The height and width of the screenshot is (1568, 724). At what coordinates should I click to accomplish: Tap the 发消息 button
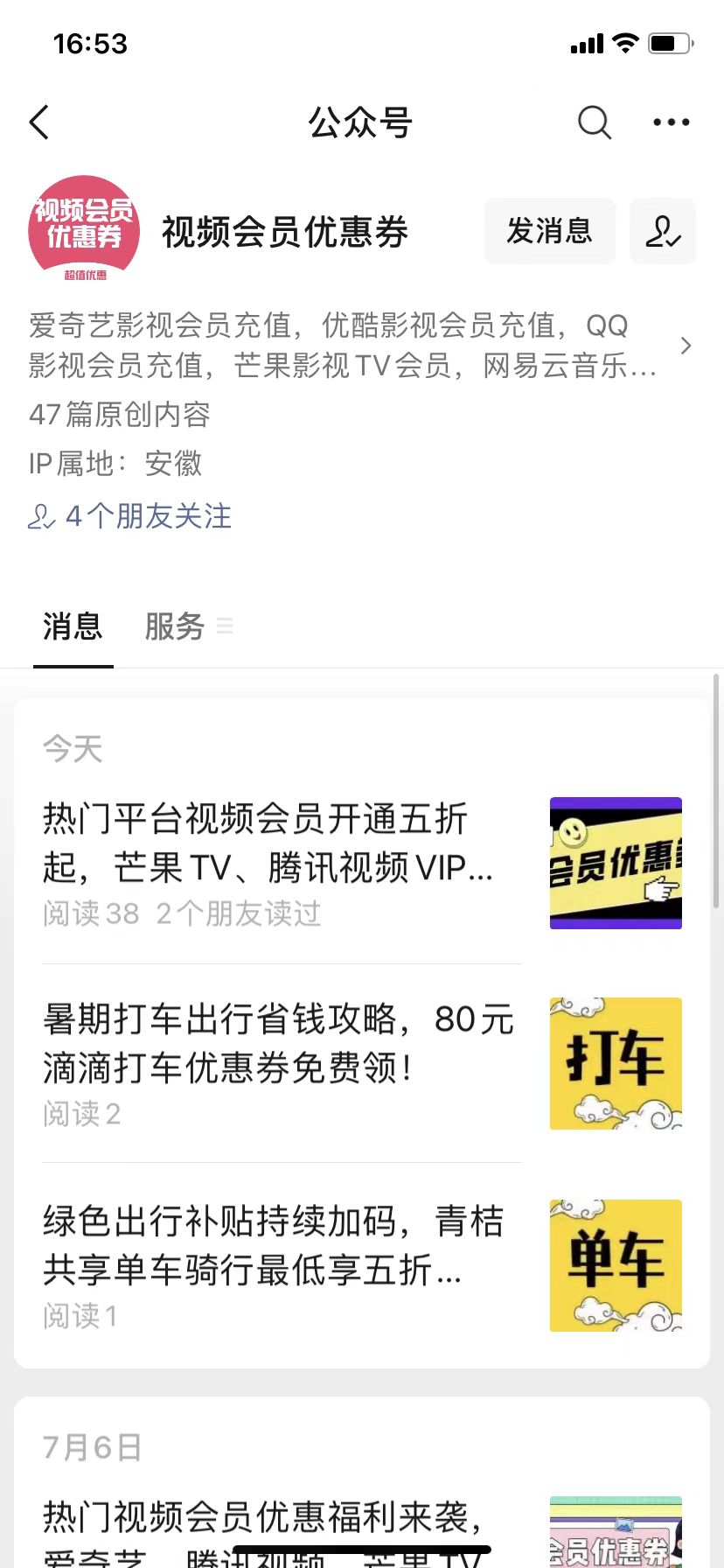pyautogui.click(x=549, y=231)
